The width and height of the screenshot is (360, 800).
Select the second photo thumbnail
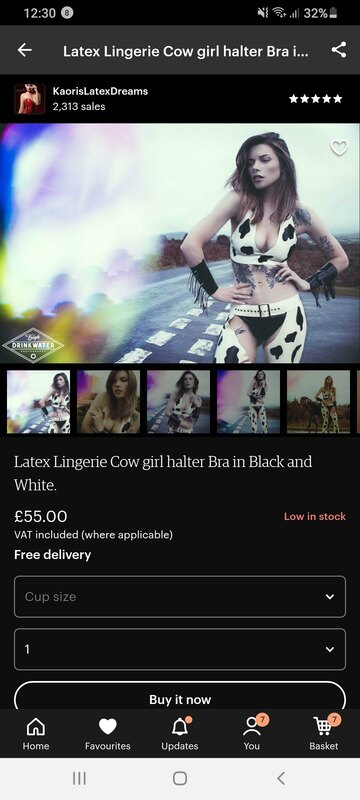point(109,402)
